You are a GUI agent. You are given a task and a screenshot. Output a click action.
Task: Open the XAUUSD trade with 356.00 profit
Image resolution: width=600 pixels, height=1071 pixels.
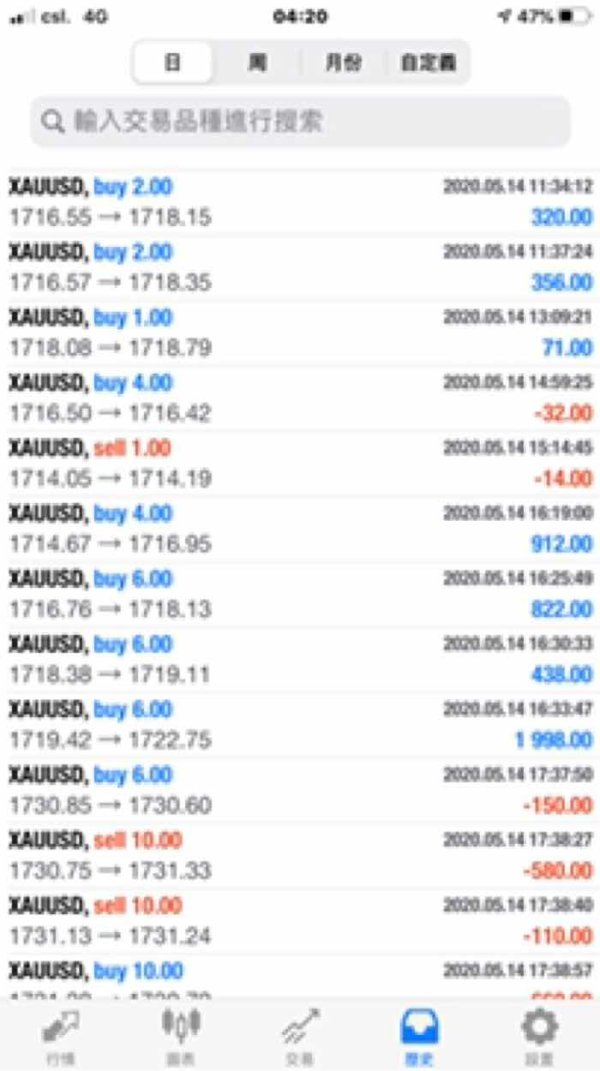click(x=300, y=267)
